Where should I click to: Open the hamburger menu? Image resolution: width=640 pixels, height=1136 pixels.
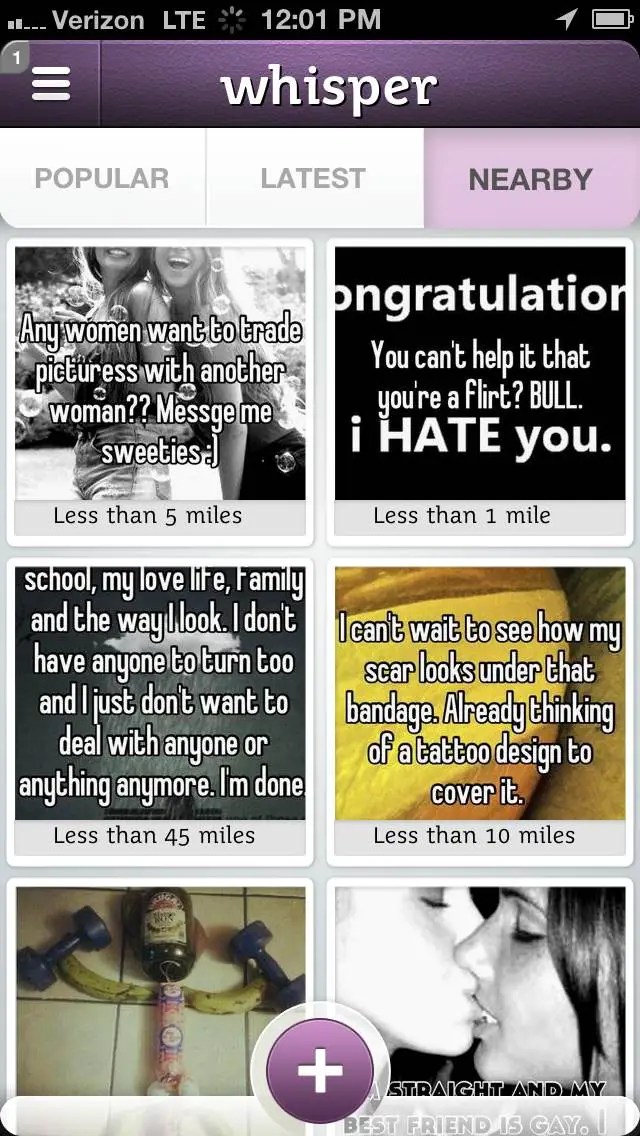pos(50,85)
